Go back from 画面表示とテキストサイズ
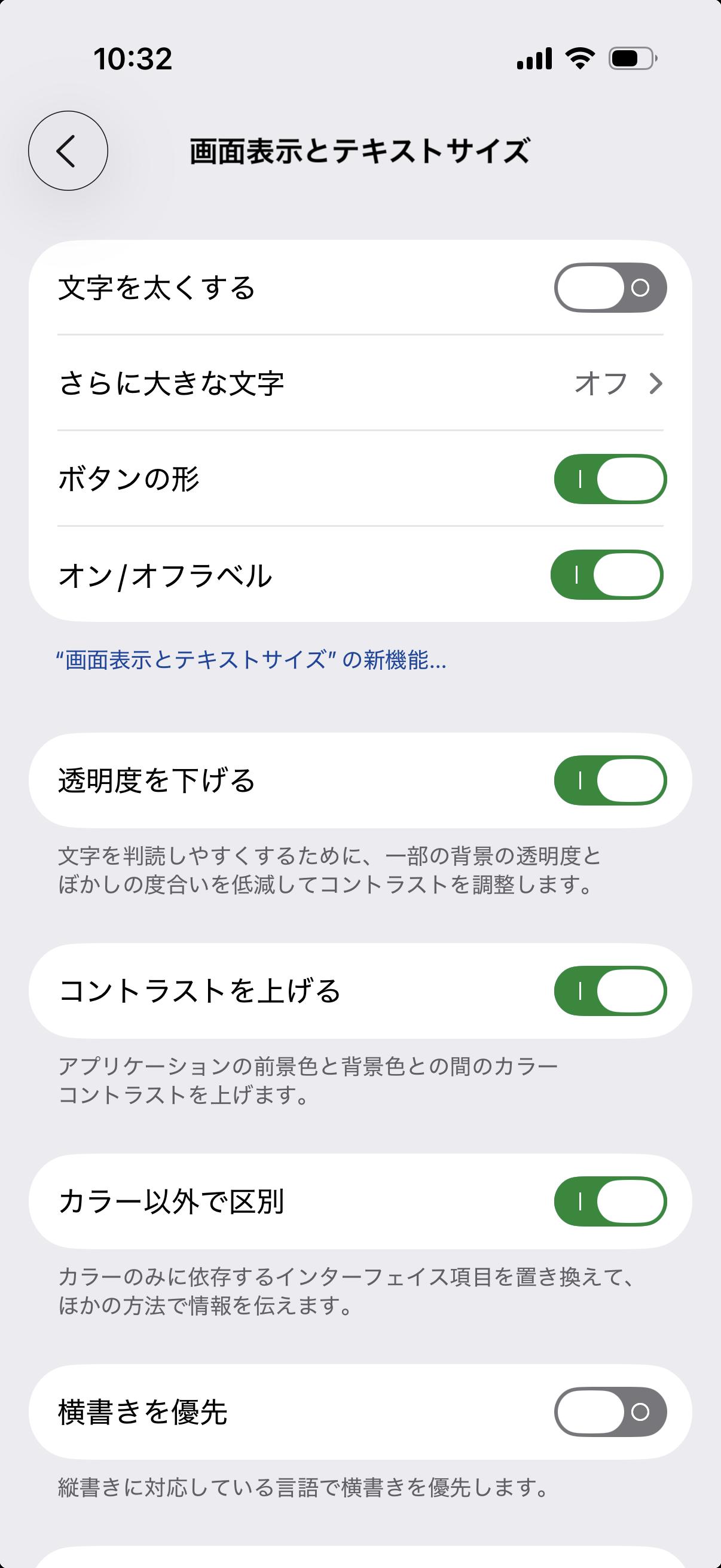 pyautogui.click(x=68, y=150)
